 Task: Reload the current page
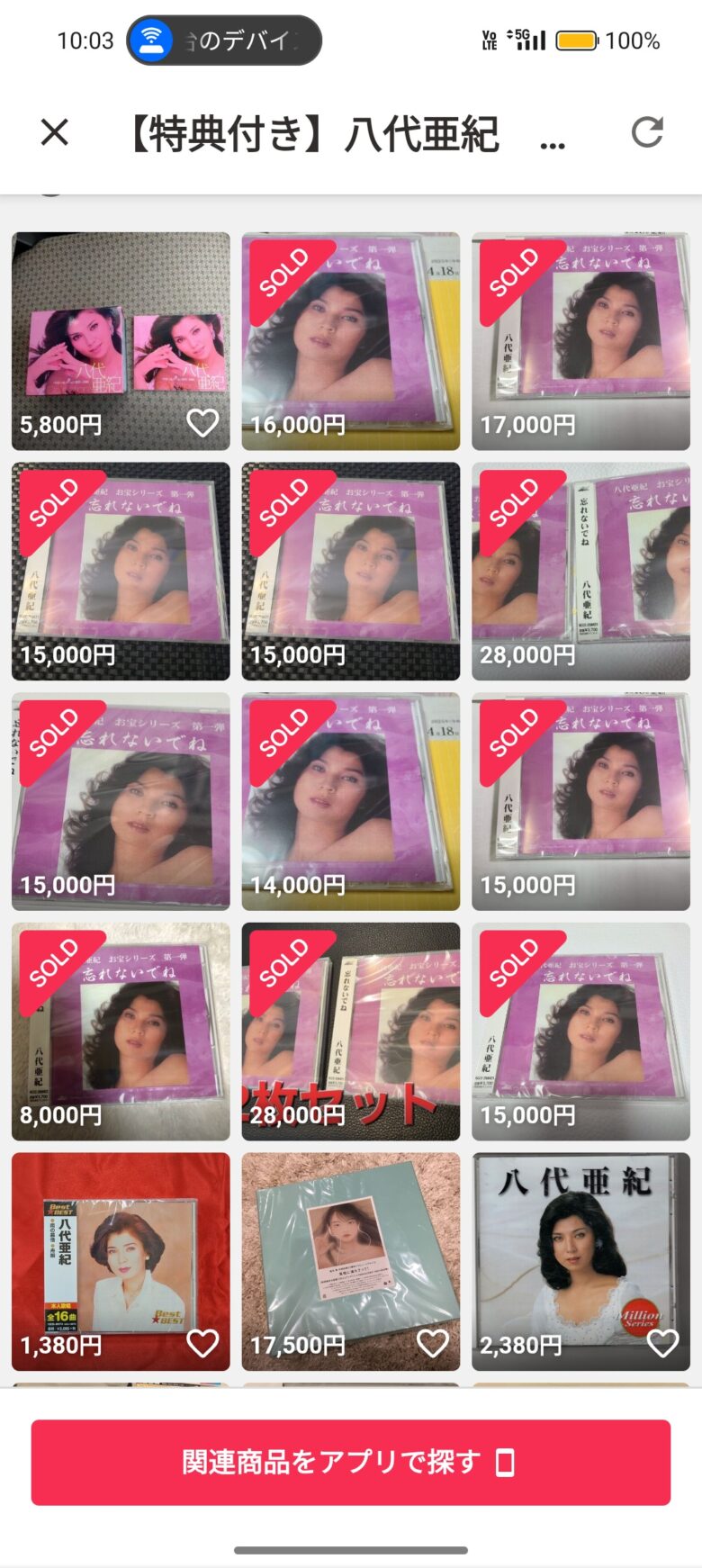pos(646,132)
